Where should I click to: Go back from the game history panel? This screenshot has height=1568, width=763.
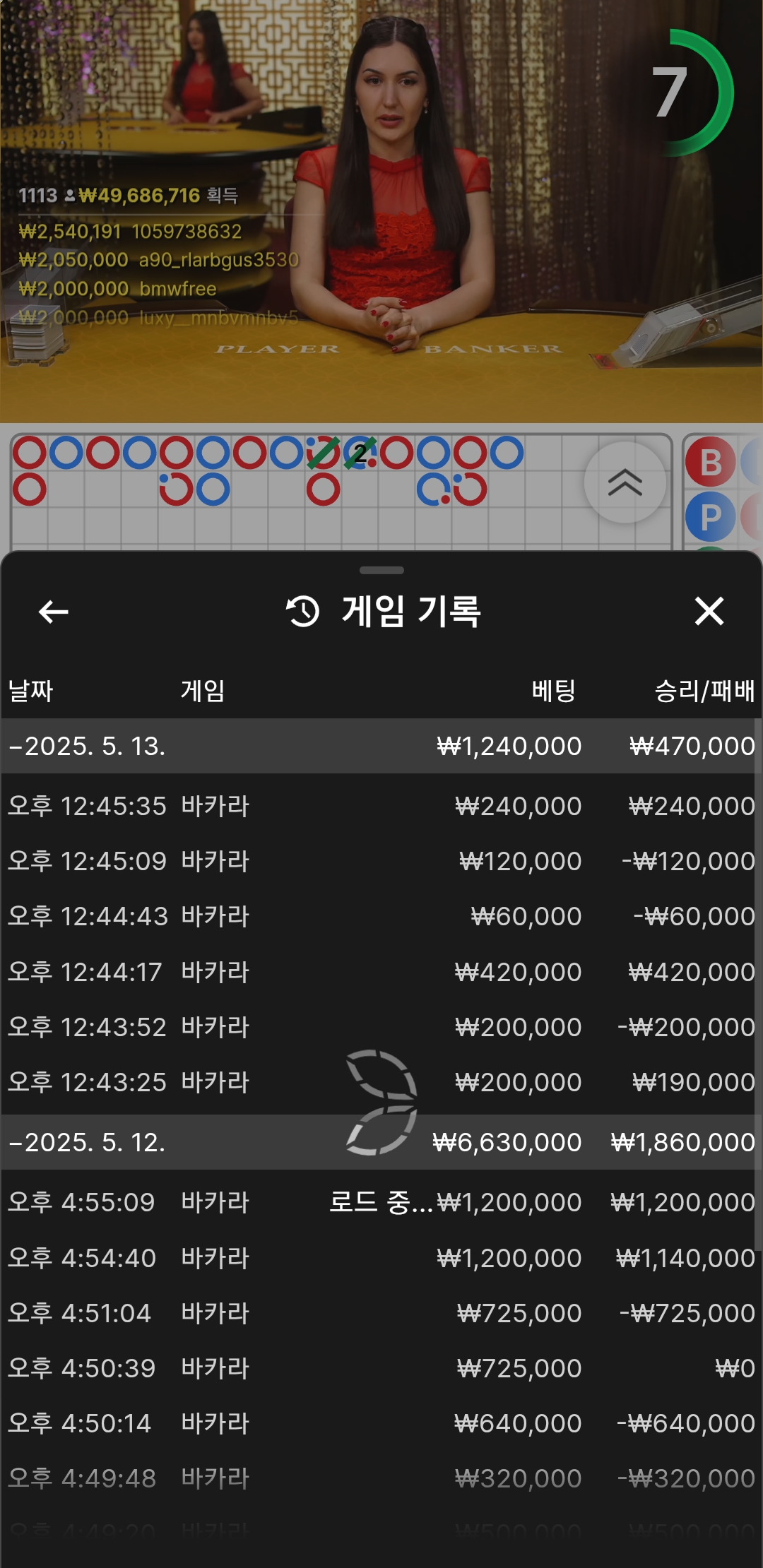(x=53, y=612)
